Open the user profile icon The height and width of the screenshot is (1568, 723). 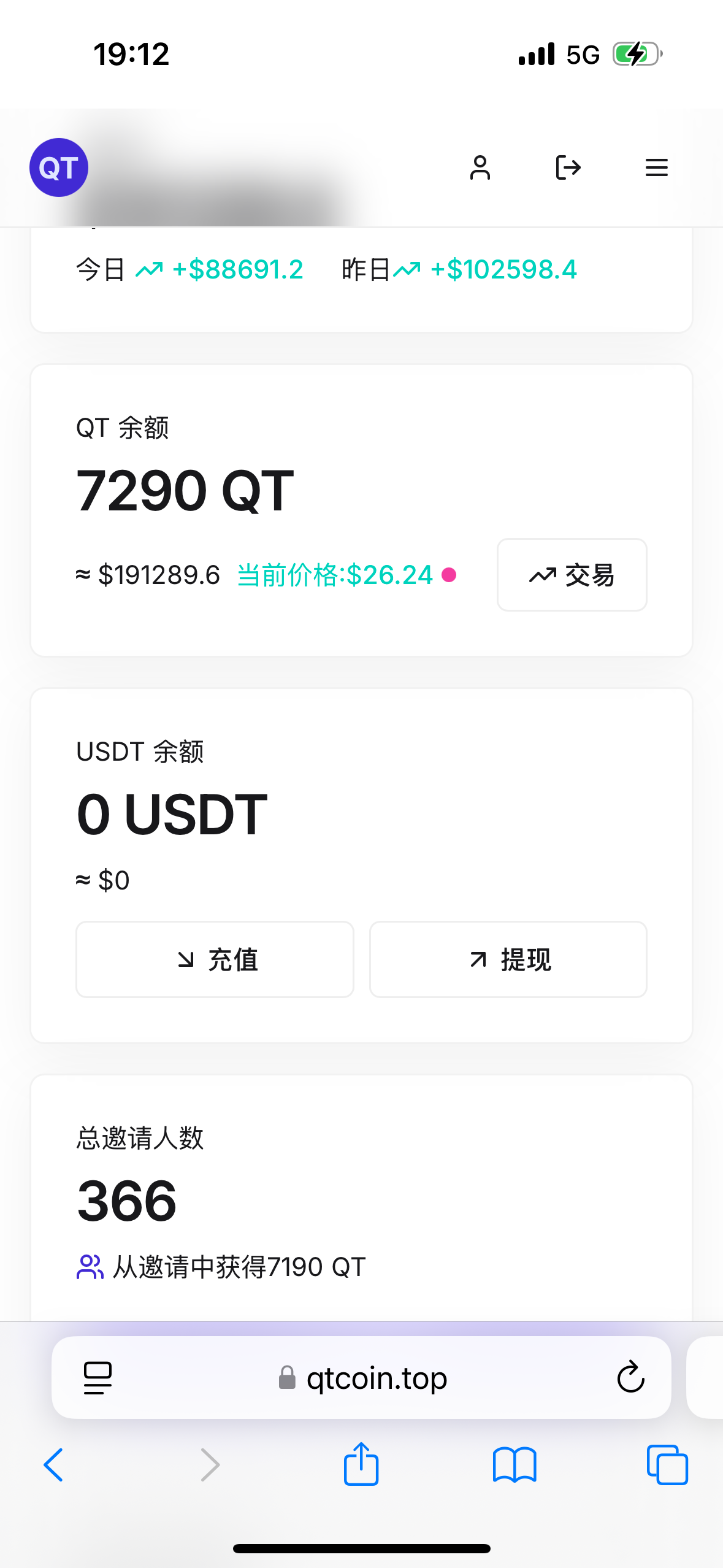click(480, 167)
